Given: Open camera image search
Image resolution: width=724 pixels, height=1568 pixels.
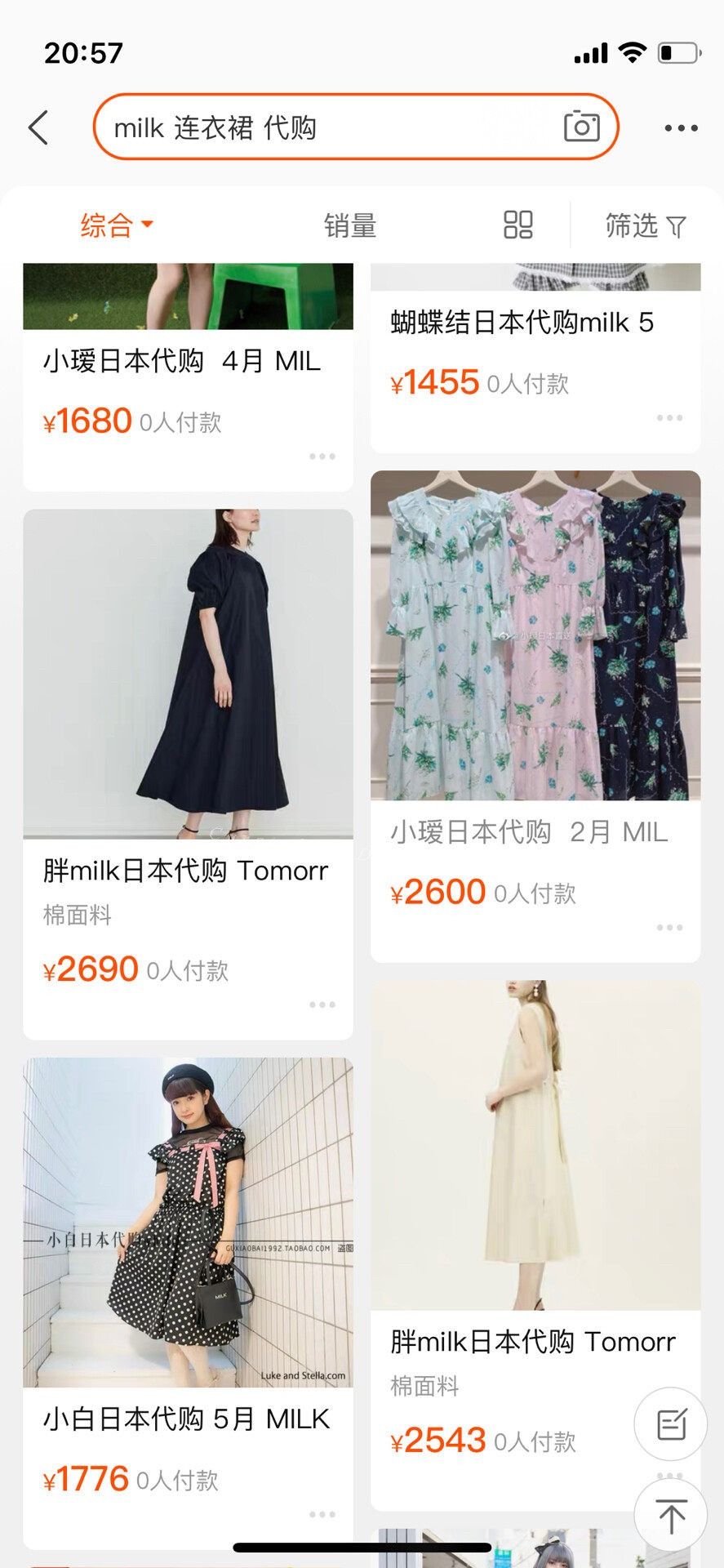Looking at the screenshot, I should 582,127.
